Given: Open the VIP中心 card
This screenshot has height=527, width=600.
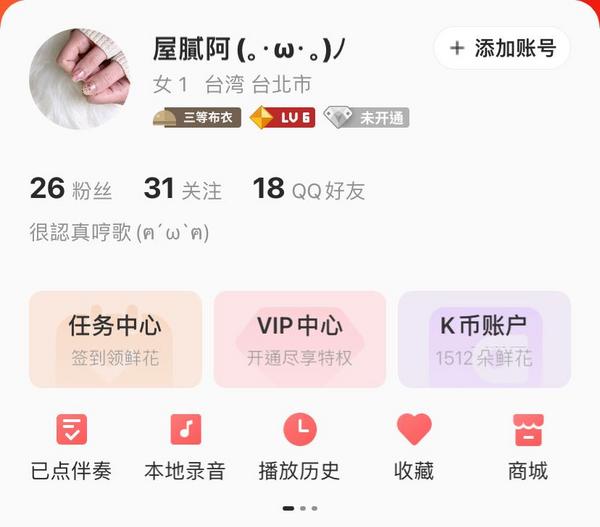Looking at the screenshot, I should click(300, 339).
